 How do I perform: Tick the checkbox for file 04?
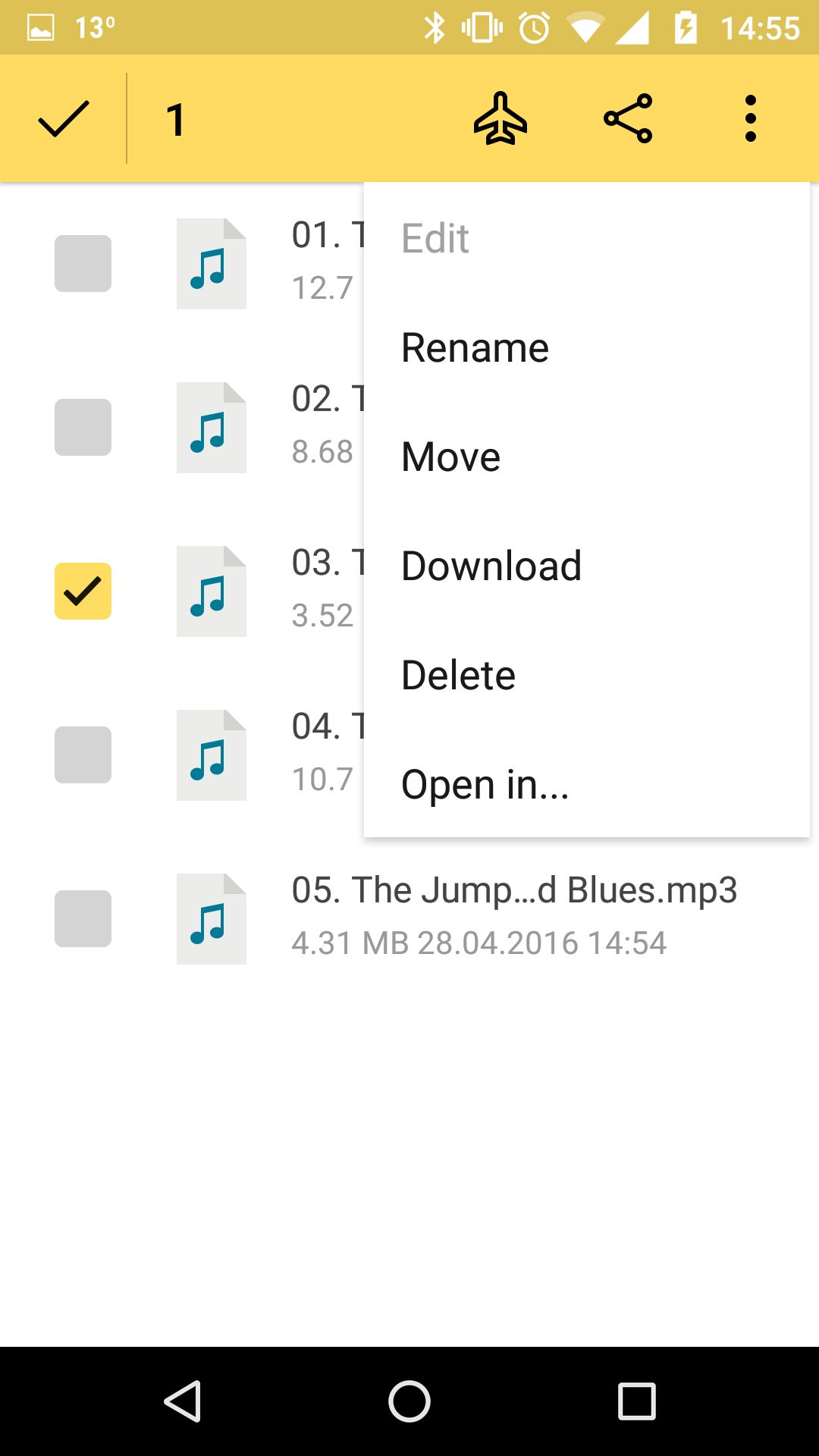click(x=83, y=755)
